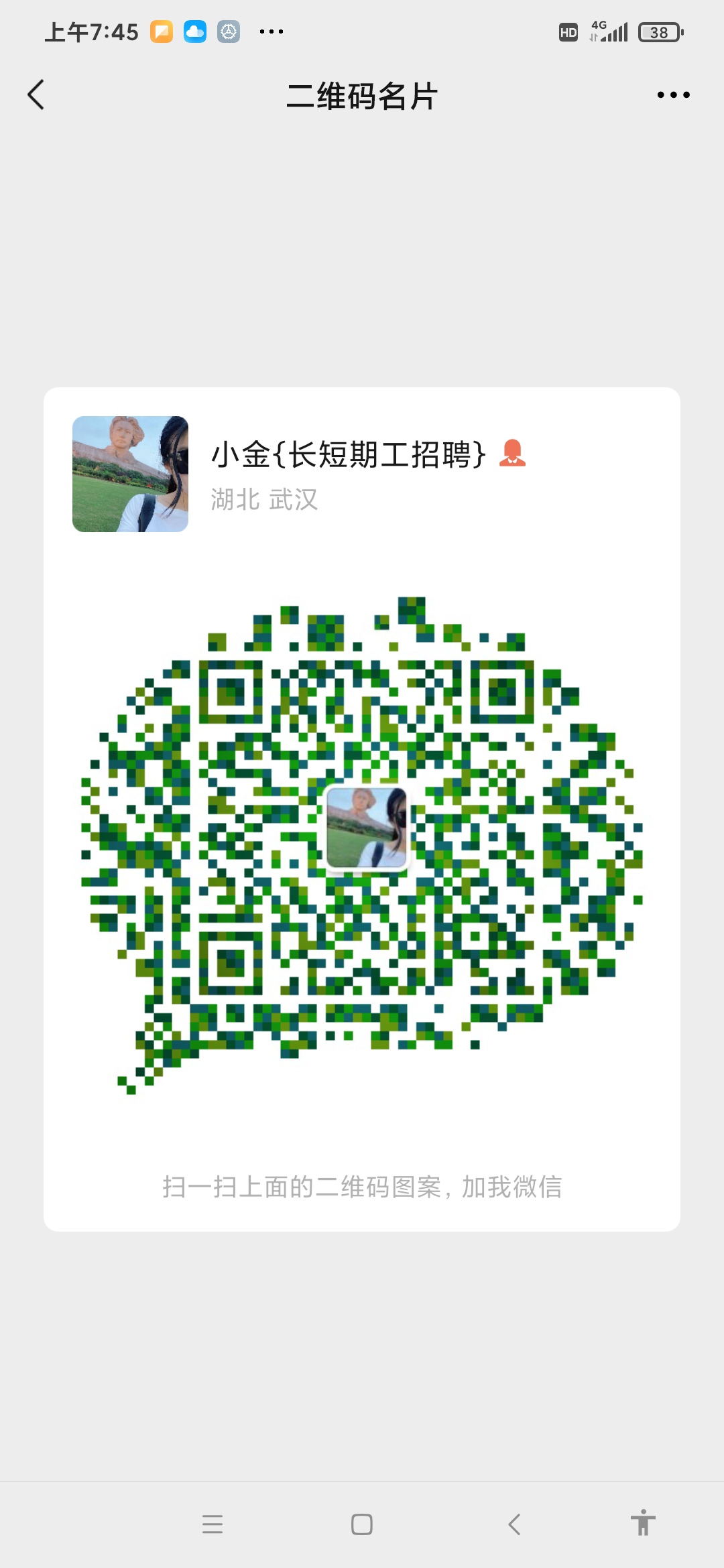Open the accessibility shortcut button

(x=642, y=1523)
